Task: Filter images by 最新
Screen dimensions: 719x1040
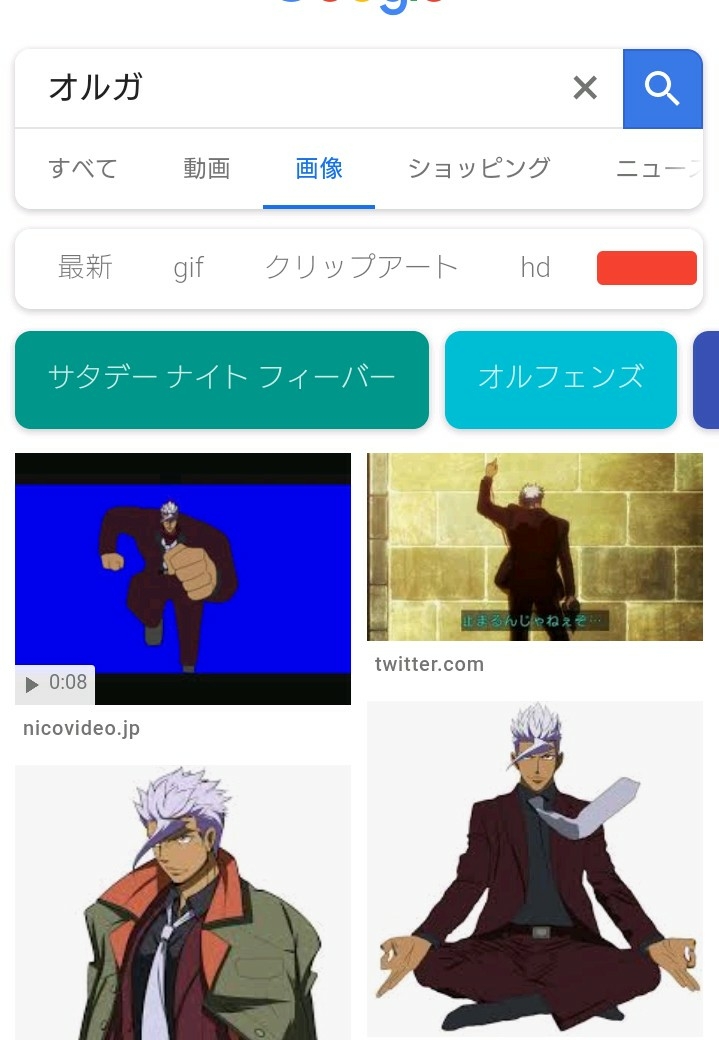Action: click(x=85, y=267)
